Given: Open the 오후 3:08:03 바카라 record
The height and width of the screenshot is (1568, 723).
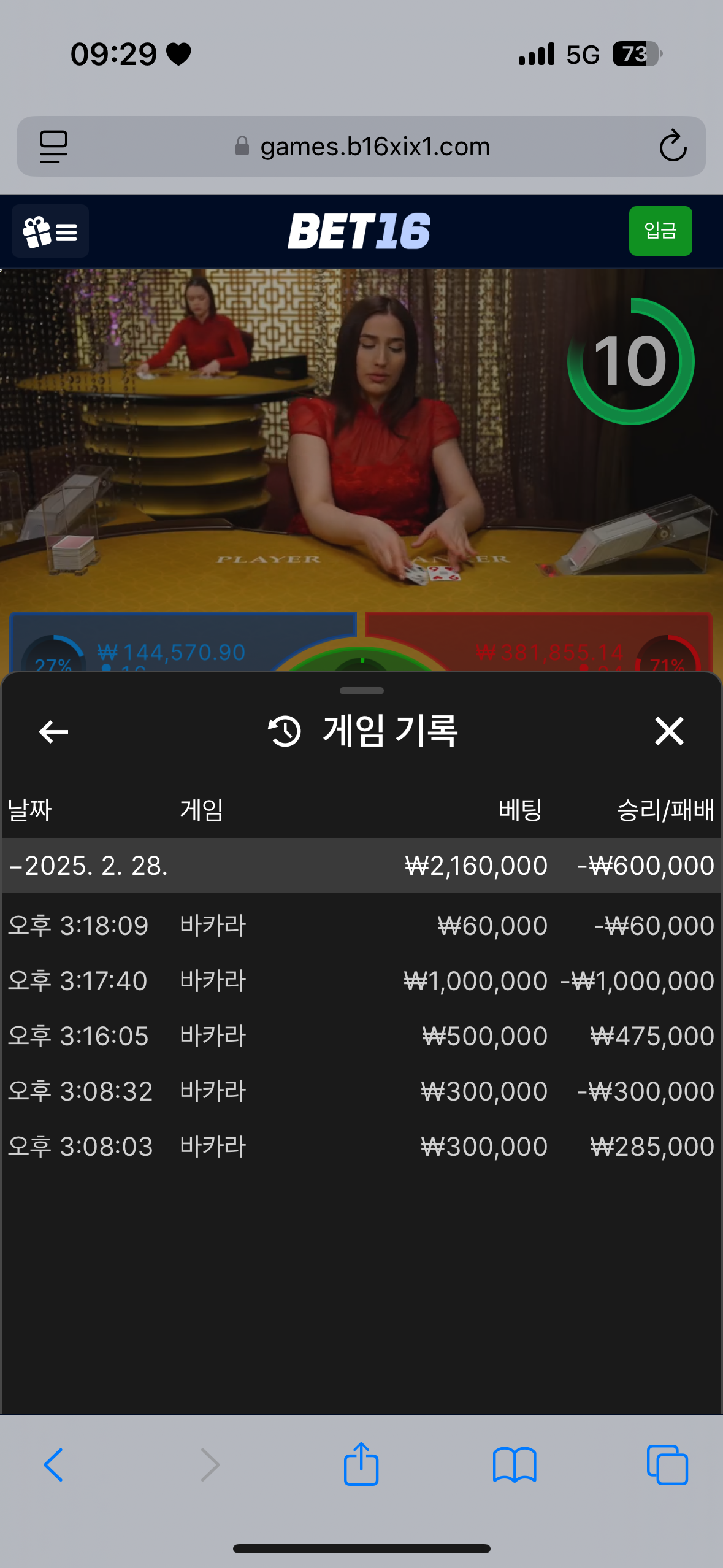Looking at the screenshot, I should (361, 1146).
